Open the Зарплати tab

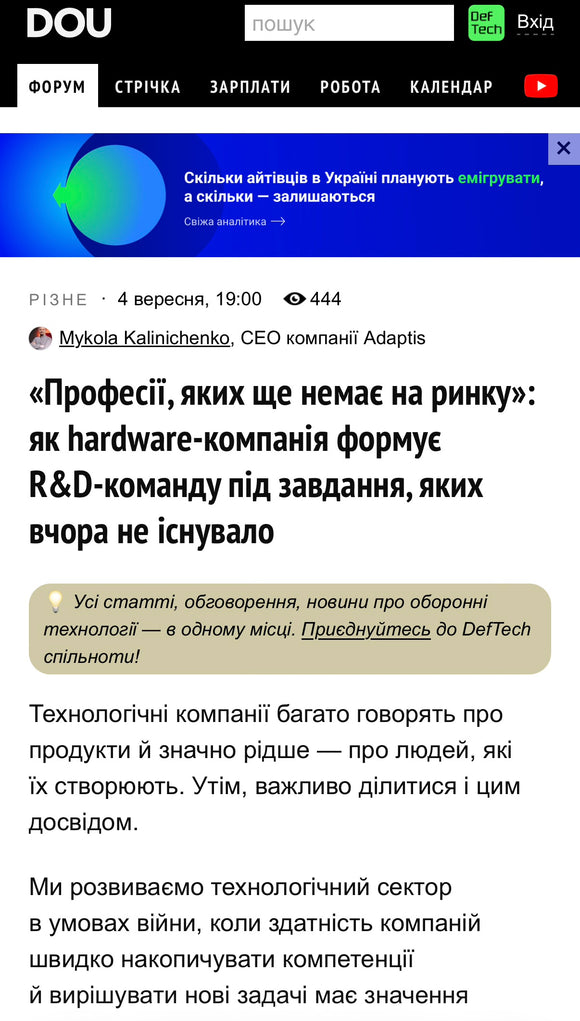(x=250, y=87)
